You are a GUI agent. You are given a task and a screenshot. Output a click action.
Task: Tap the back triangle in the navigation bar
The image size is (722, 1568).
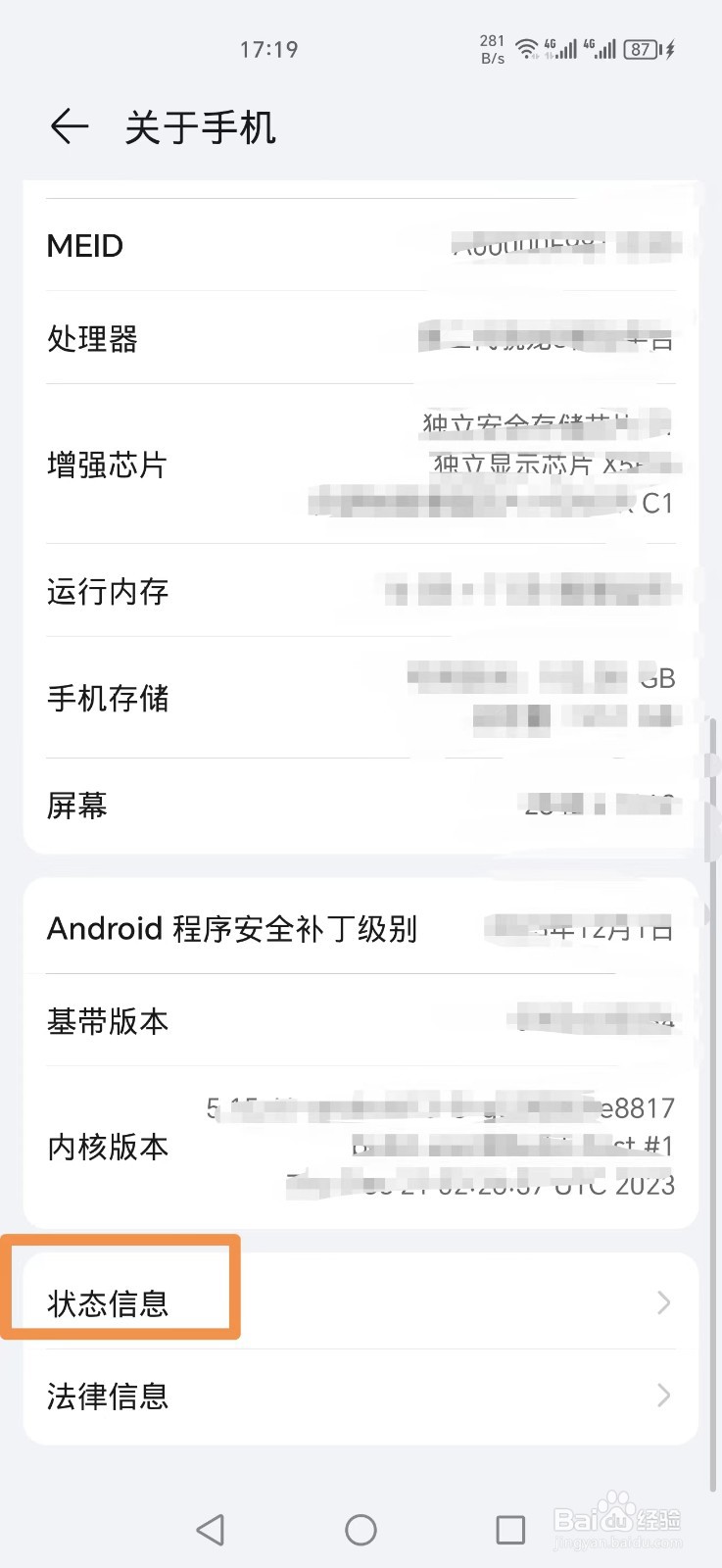tap(211, 1528)
